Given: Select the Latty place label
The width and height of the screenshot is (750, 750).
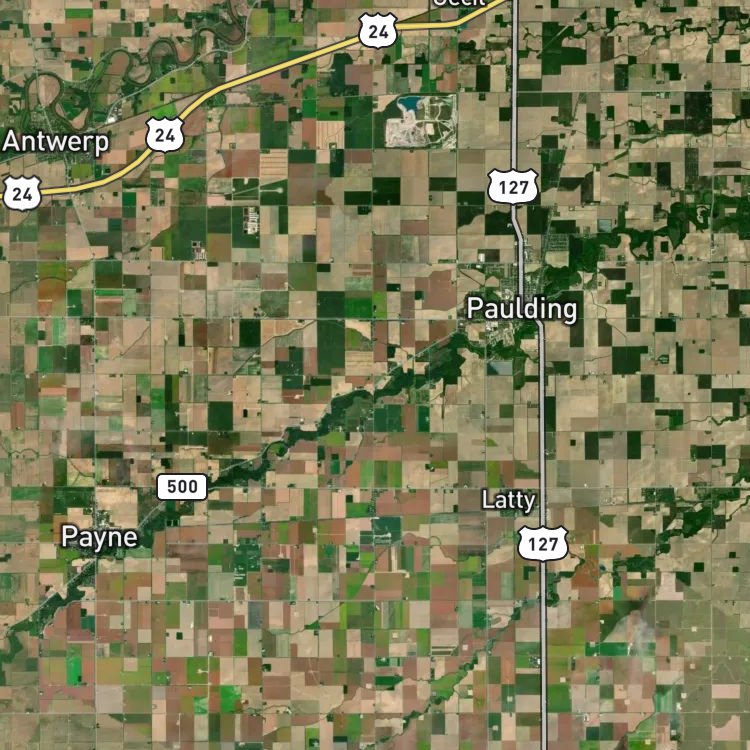Looking at the screenshot, I should point(508,501).
